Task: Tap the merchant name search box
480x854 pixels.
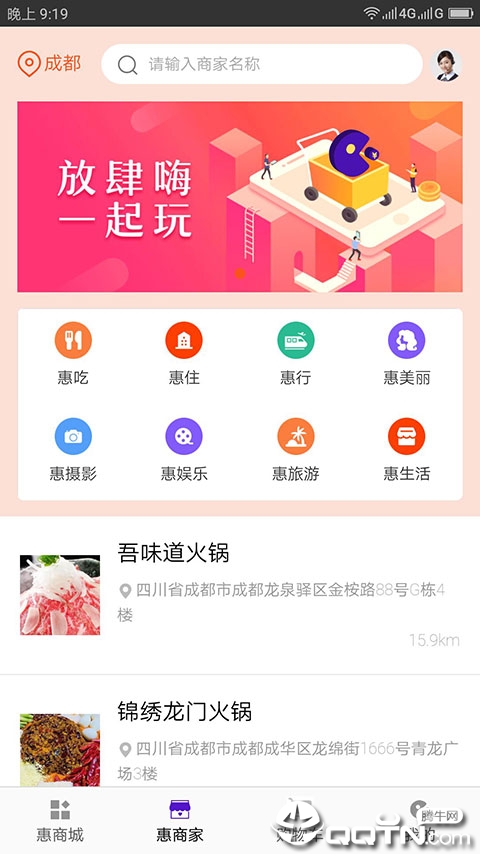Action: point(262,64)
